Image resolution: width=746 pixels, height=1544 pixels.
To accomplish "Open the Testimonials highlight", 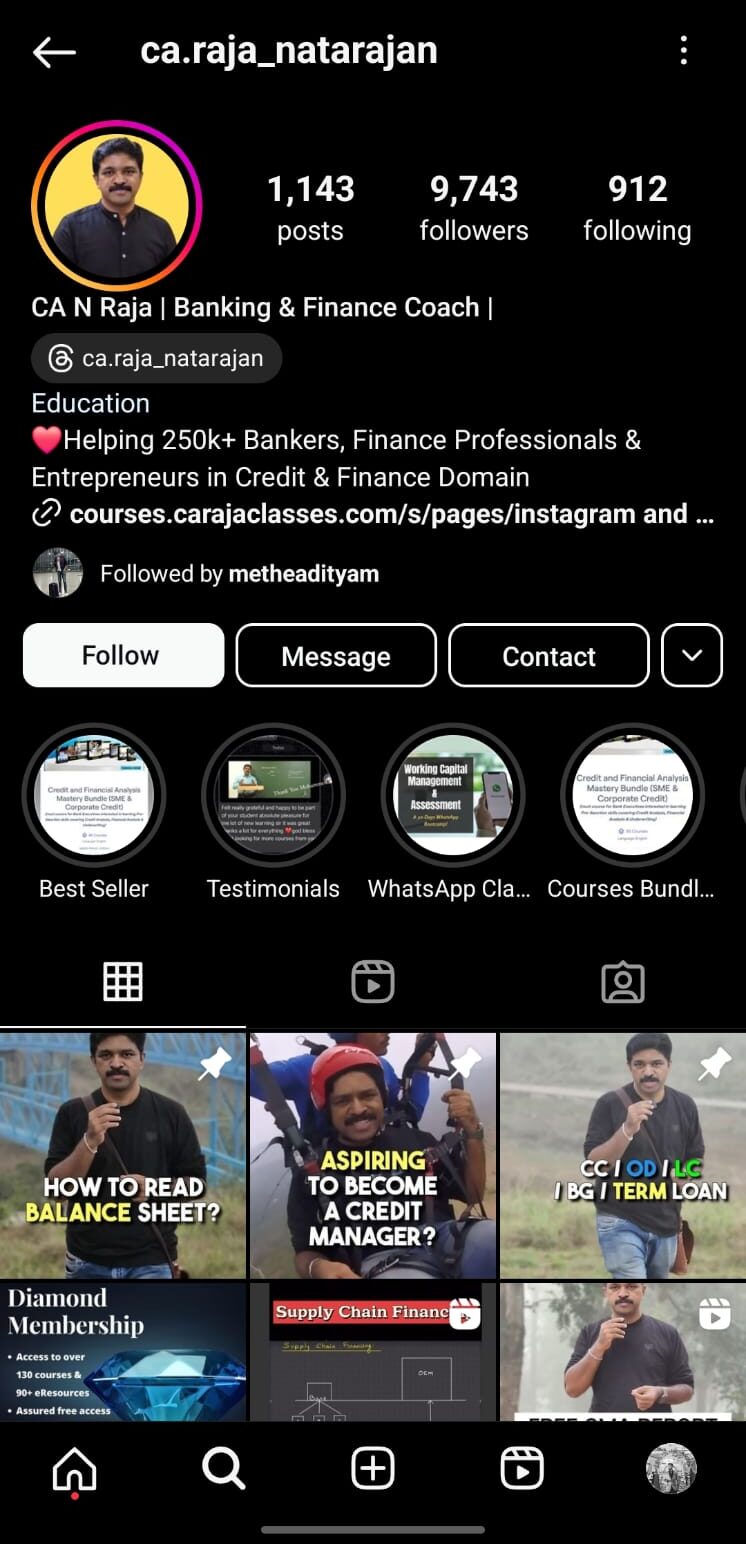I will click(273, 795).
